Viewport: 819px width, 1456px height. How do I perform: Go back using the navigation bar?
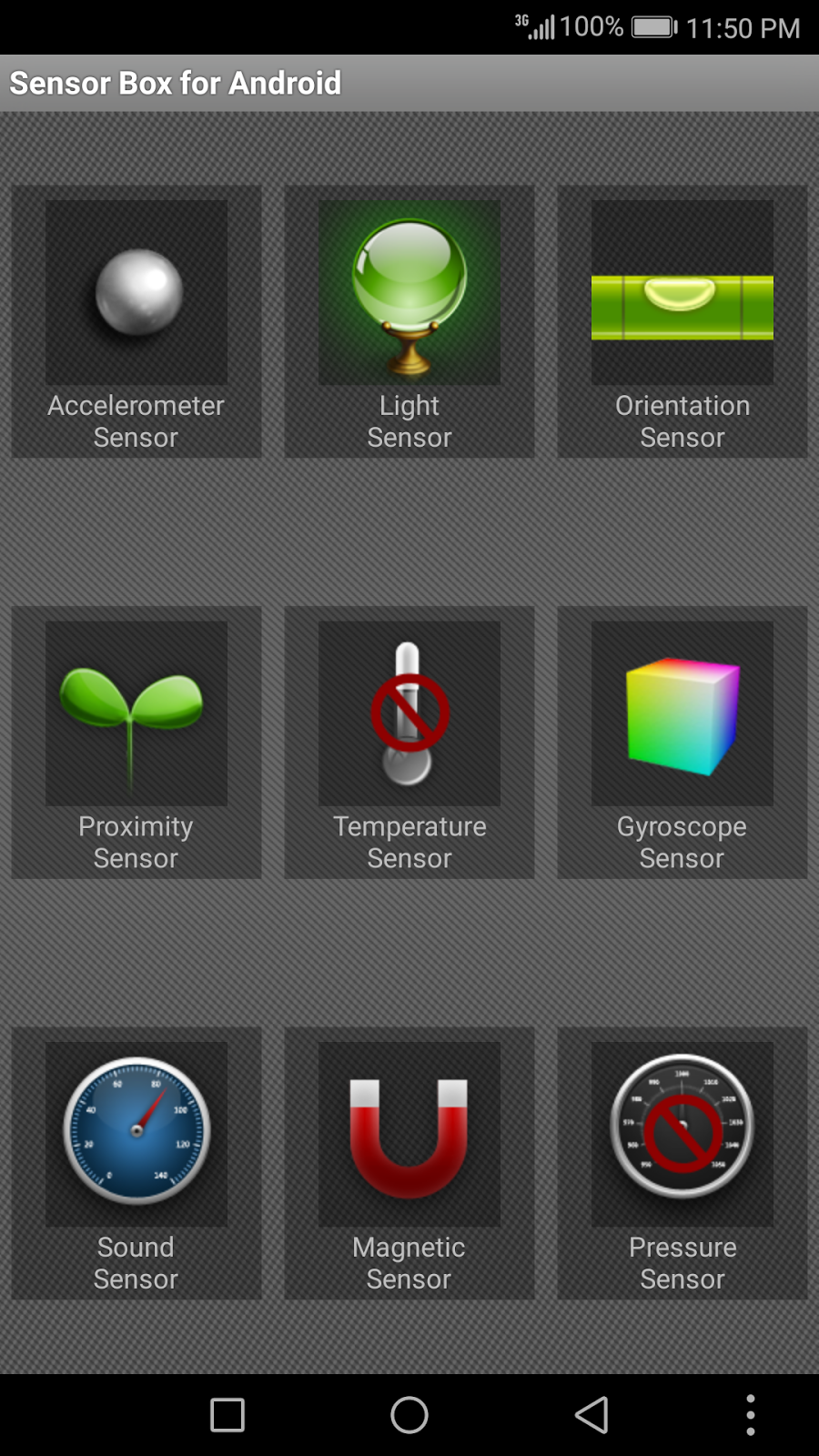(x=591, y=1415)
